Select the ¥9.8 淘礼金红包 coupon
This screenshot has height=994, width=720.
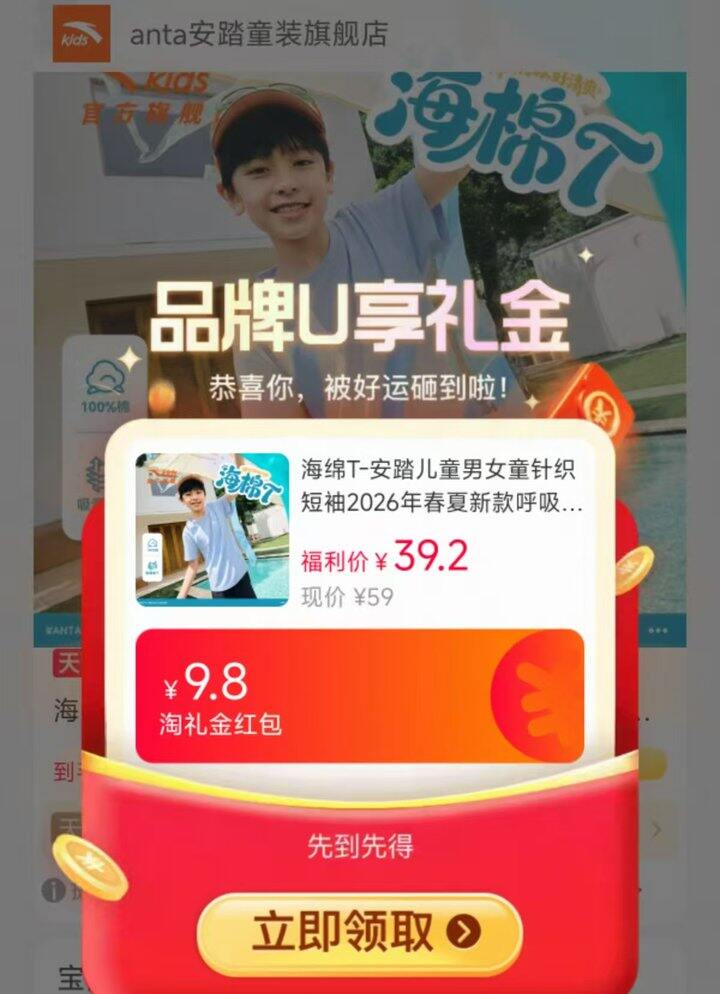pyautogui.click(x=359, y=696)
